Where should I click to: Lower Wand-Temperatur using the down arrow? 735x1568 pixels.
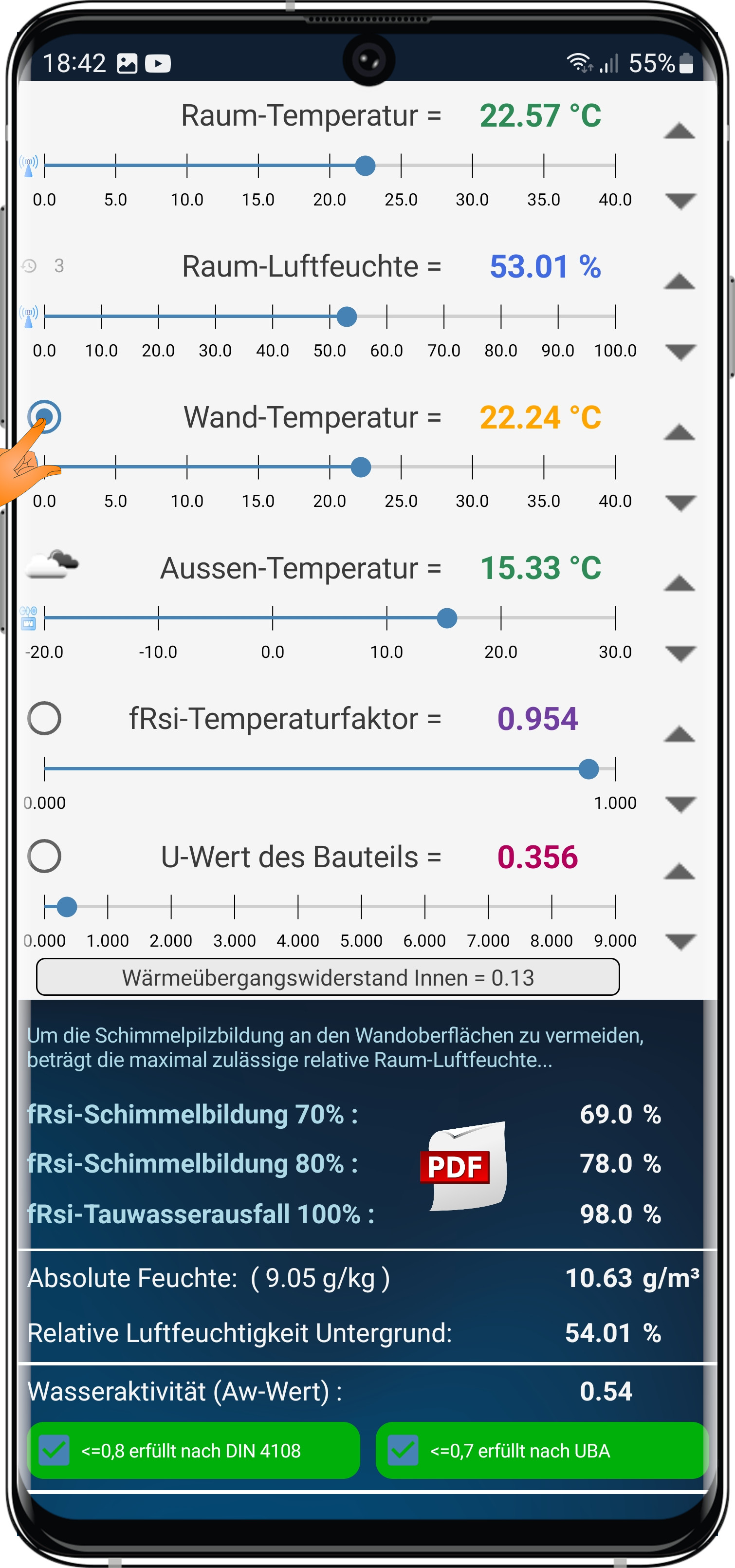(x=680, y=503)
